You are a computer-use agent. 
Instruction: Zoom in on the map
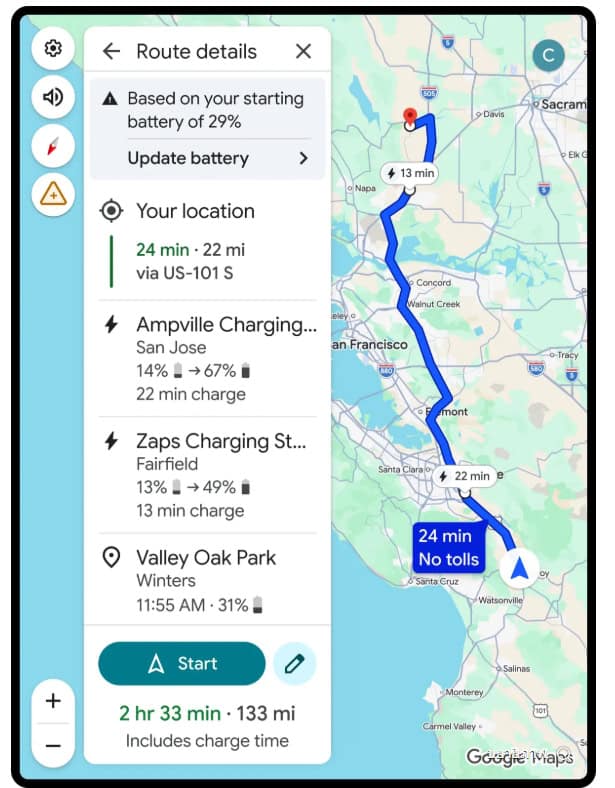pos(53,701)
